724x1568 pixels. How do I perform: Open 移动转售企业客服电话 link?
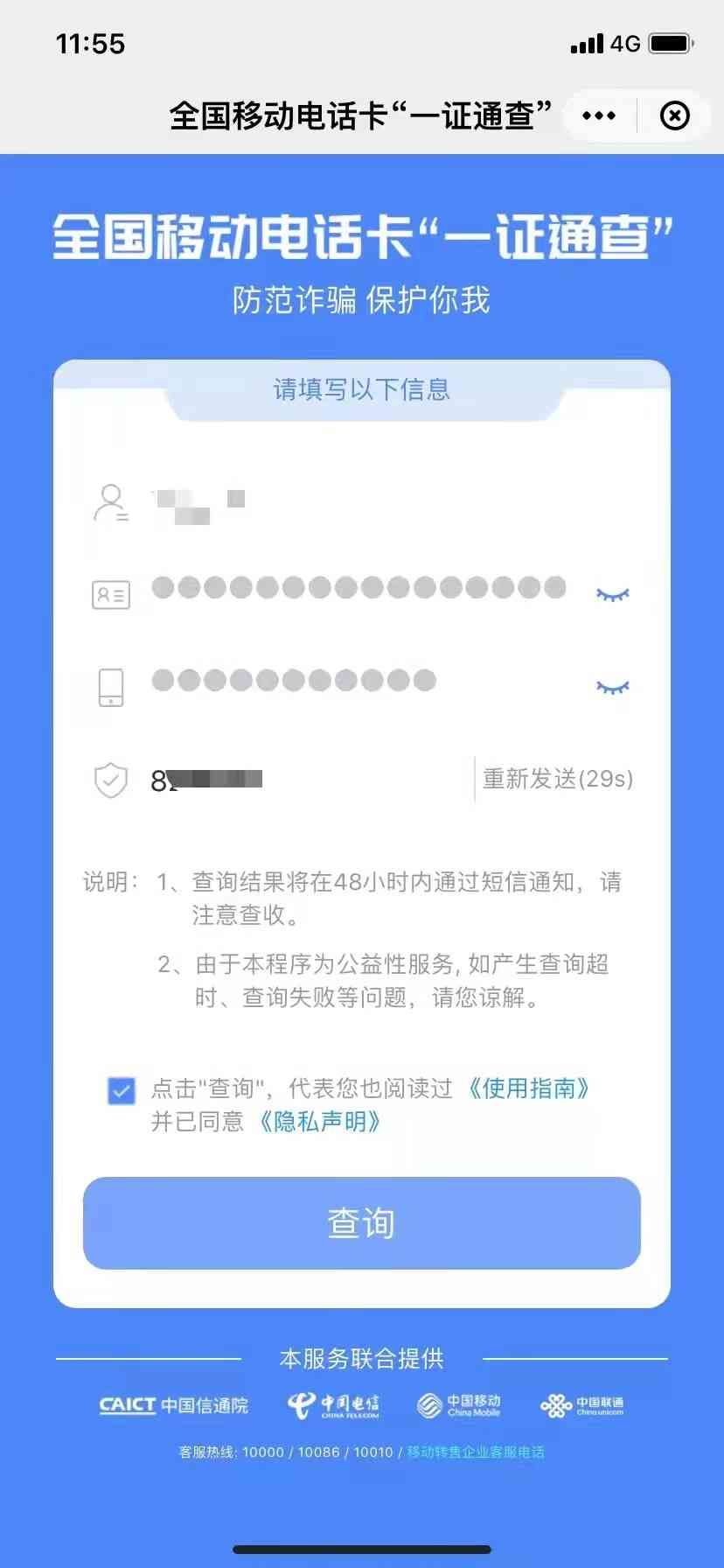click(476, 1452)
